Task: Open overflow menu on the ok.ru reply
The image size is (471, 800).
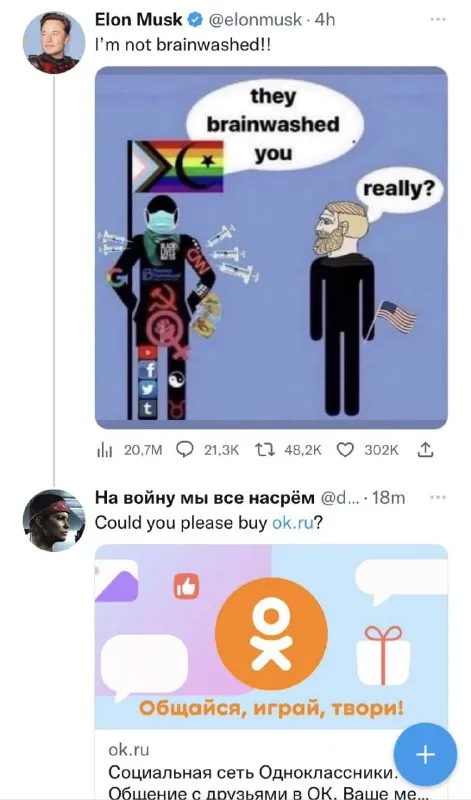Action: 438,497
